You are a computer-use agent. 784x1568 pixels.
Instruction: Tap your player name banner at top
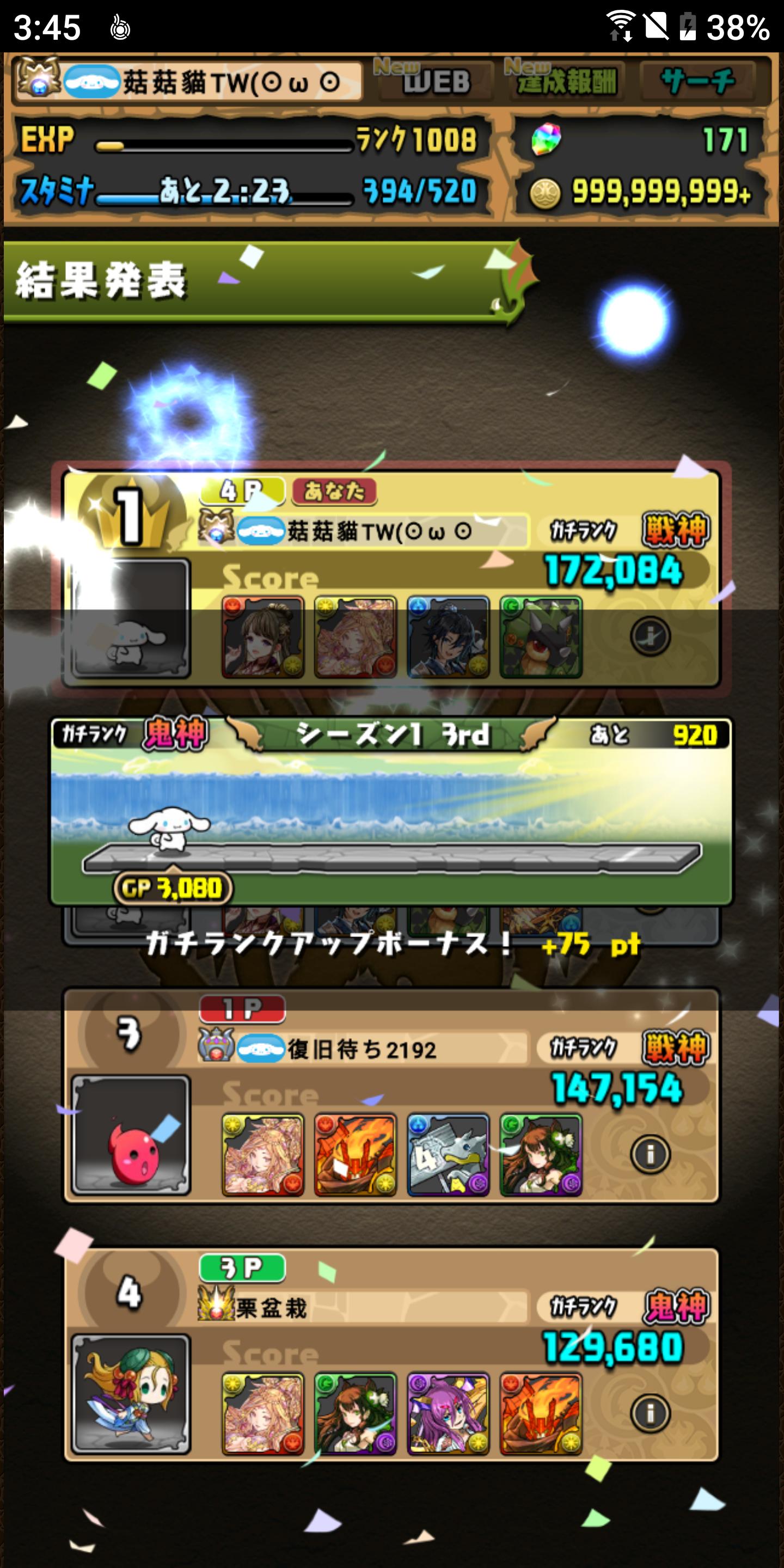tap(189, 81)
